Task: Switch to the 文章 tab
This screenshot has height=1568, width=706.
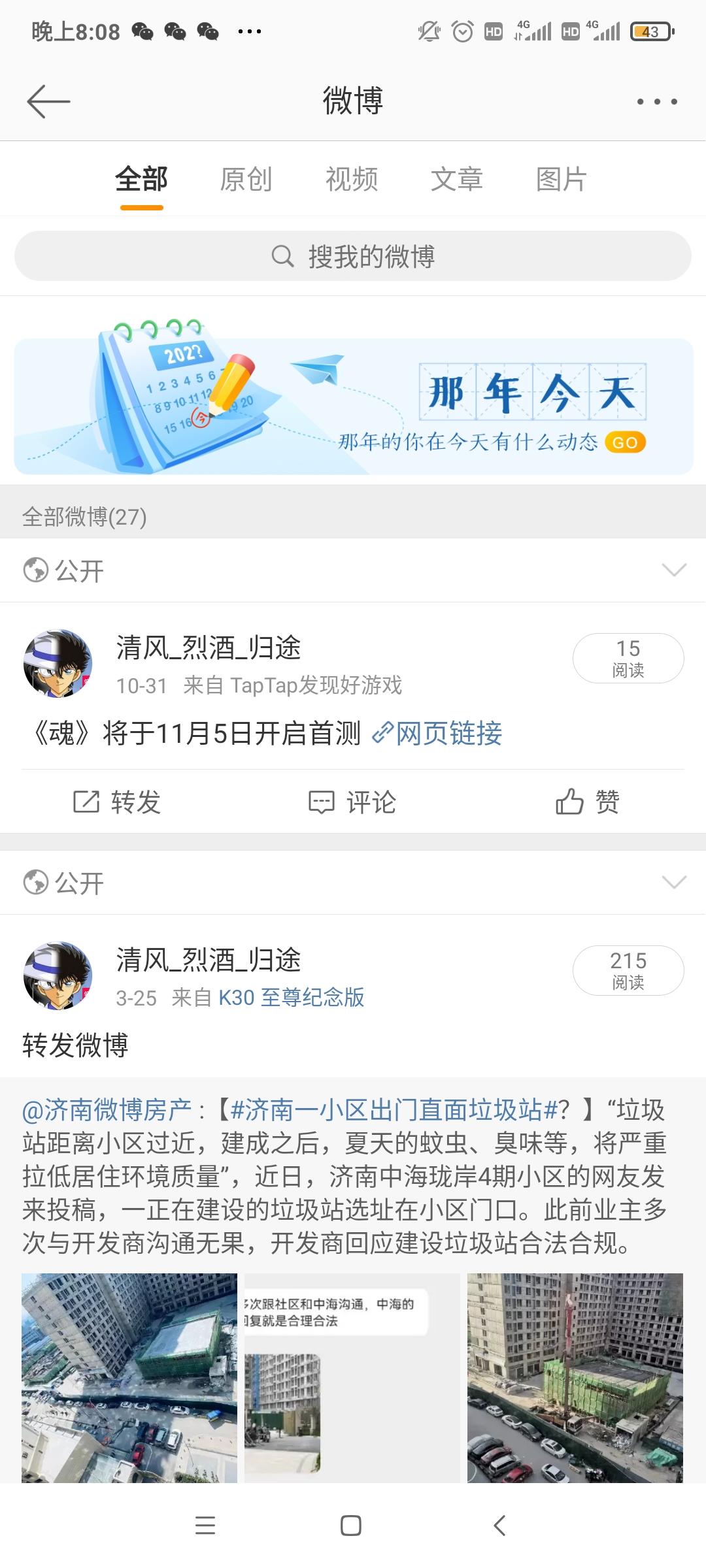Action: (456, 179)
